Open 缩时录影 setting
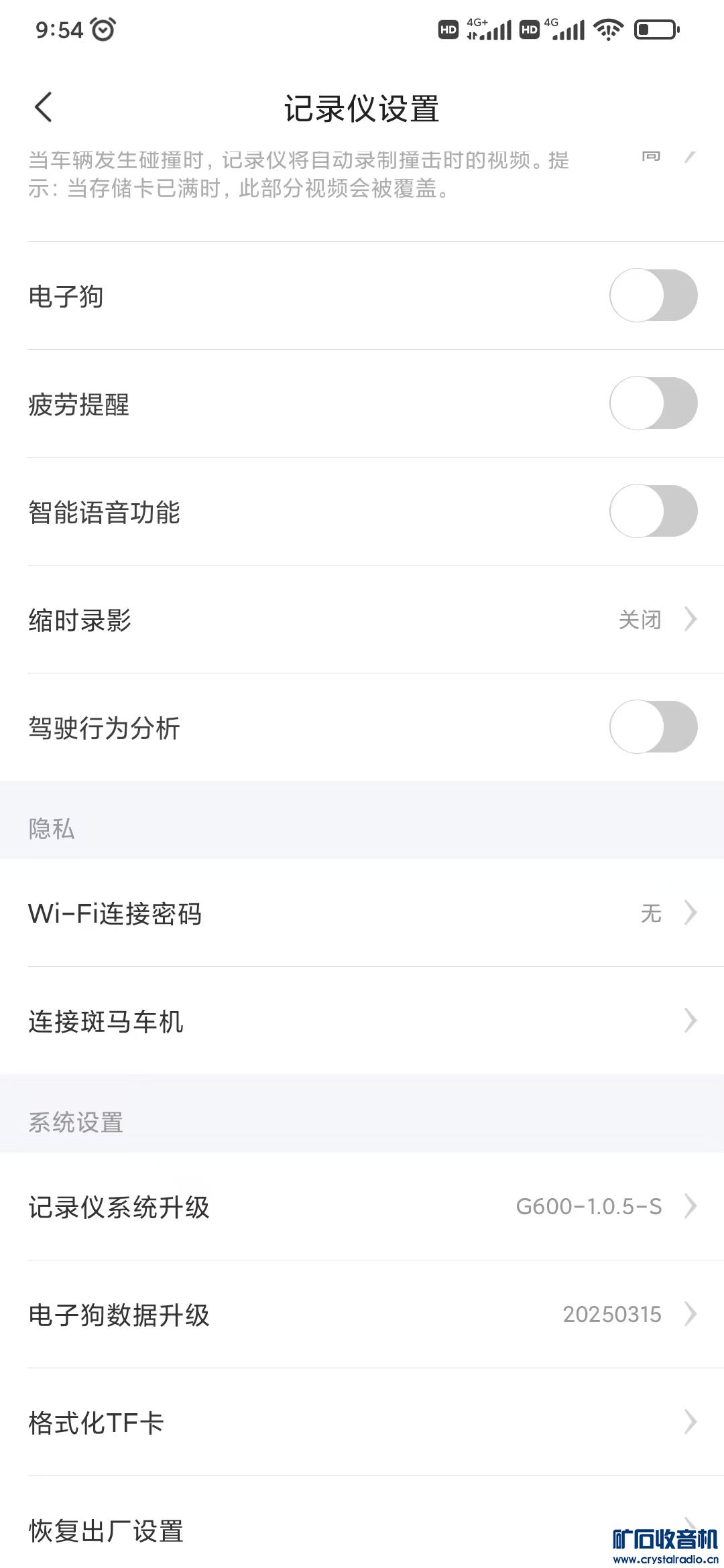Viewport: 724px width, 1568px height. pyautogui.click(x=362, y=620)
